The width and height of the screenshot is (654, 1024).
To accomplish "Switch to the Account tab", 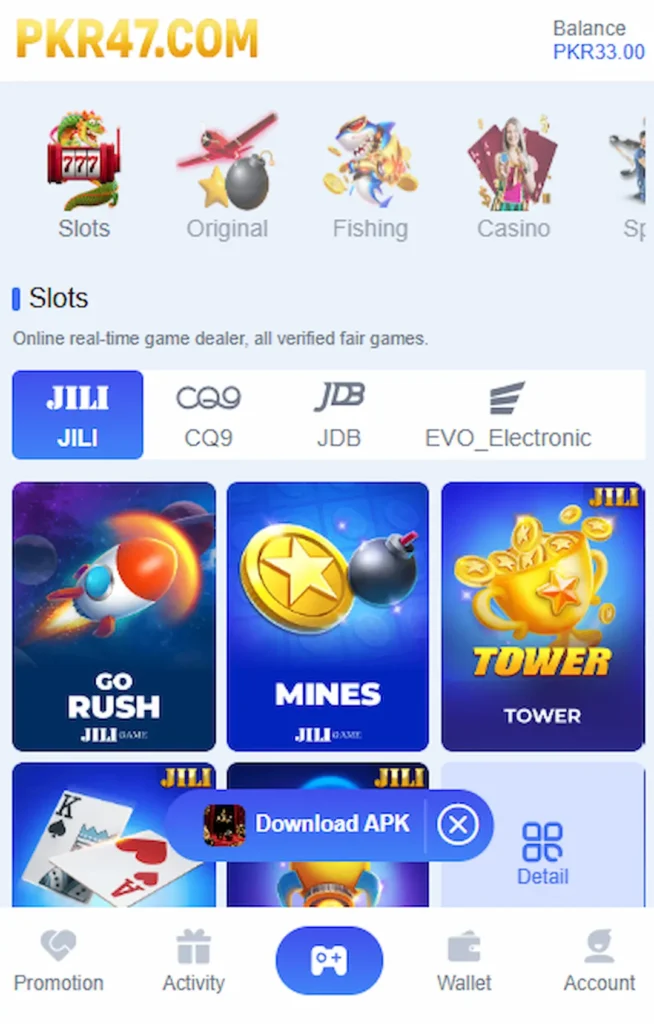I will click(599, 961).
